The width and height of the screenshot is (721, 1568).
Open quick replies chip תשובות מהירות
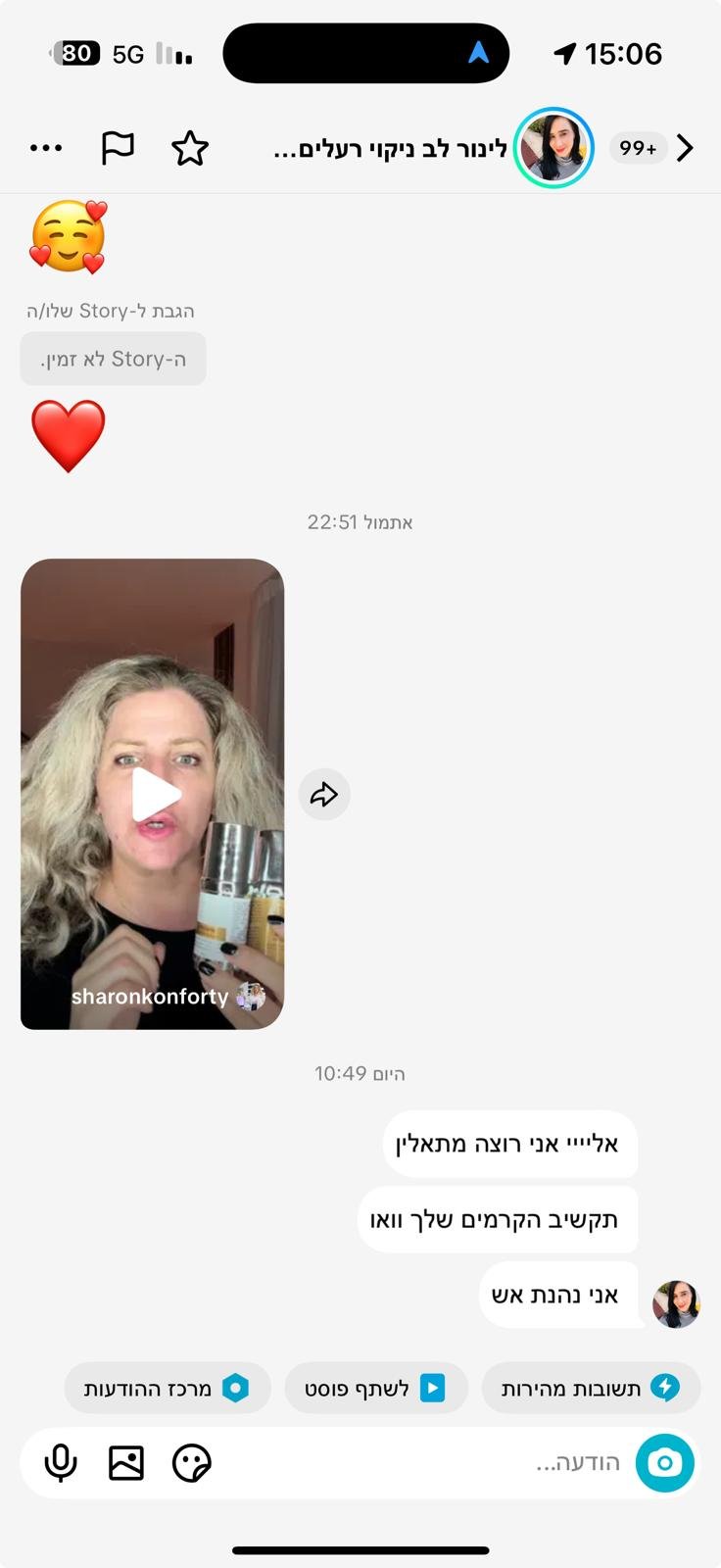591,1388
